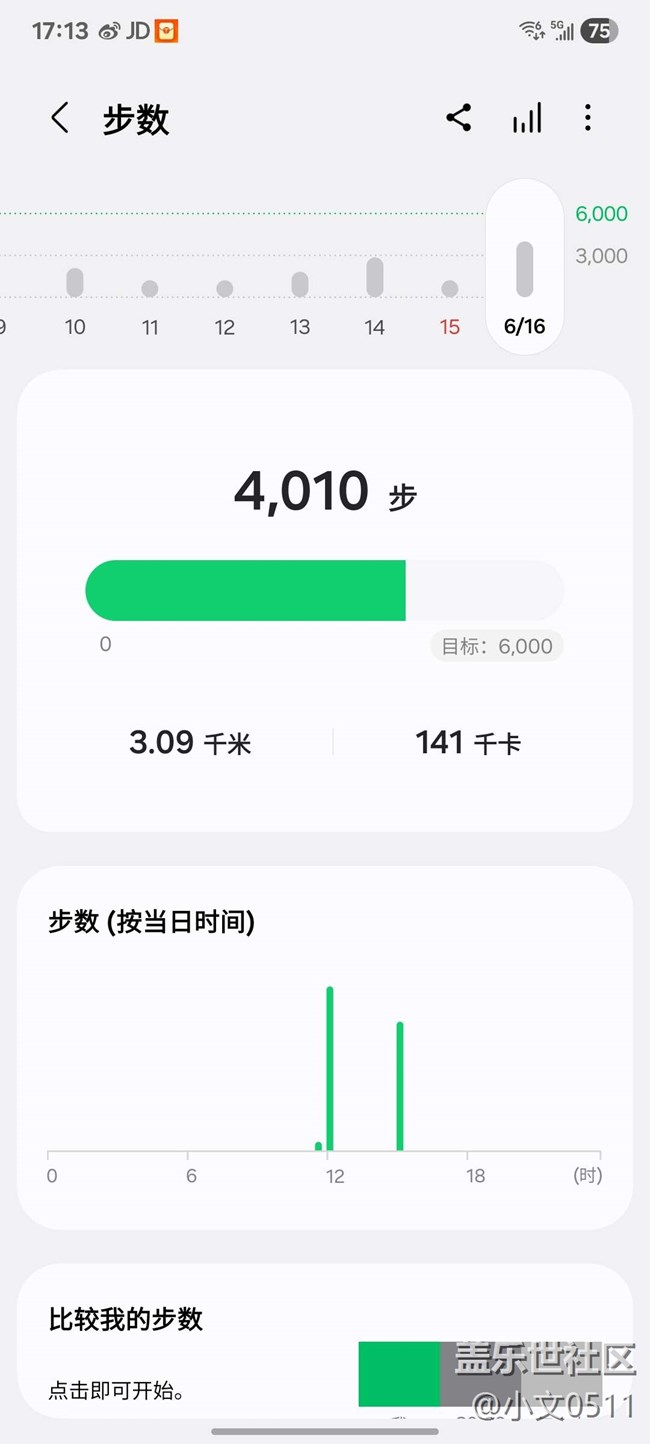The image size is (650, 1444).
Task: Open the three-dot overflow menu
Action: 588,118
